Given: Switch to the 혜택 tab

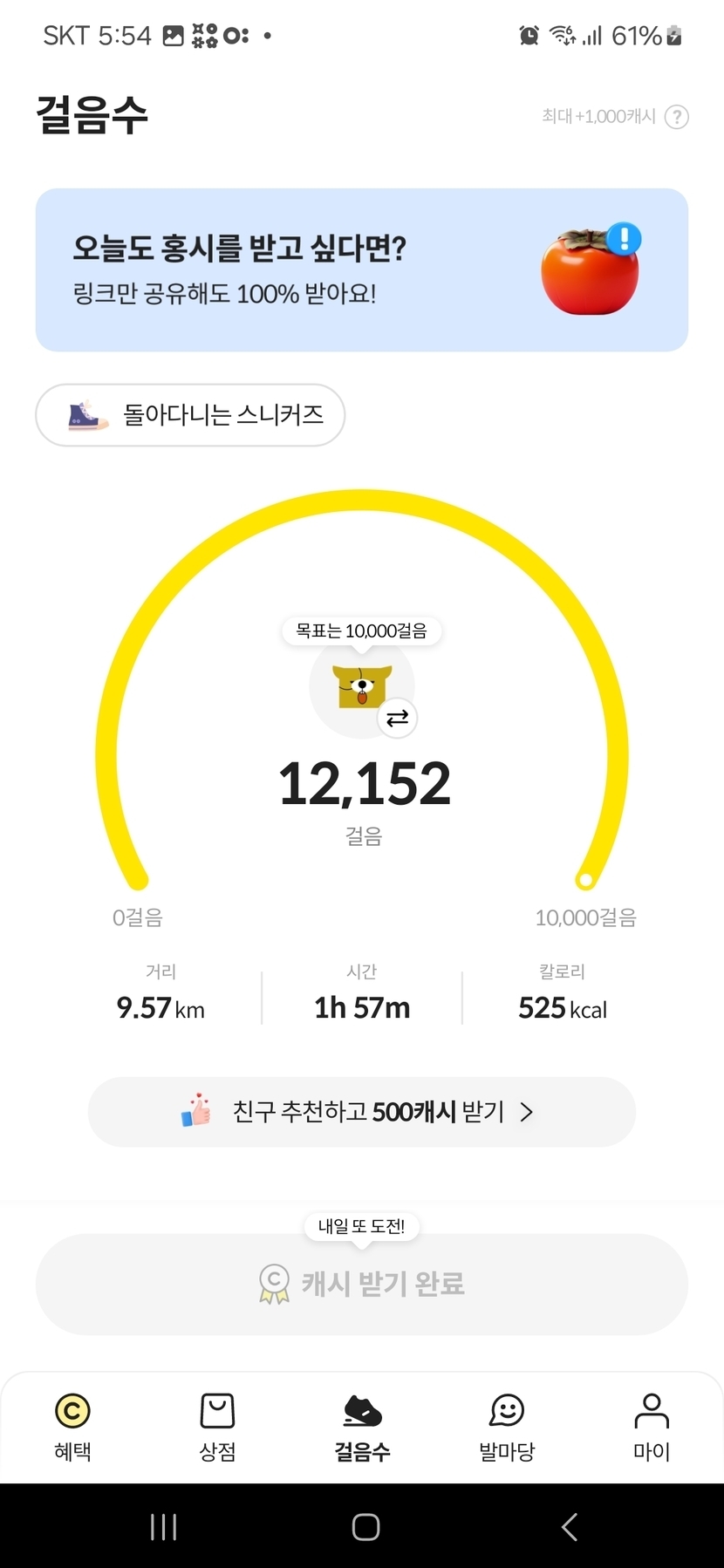Looking at the screenshot, I should click(72, 1427).
